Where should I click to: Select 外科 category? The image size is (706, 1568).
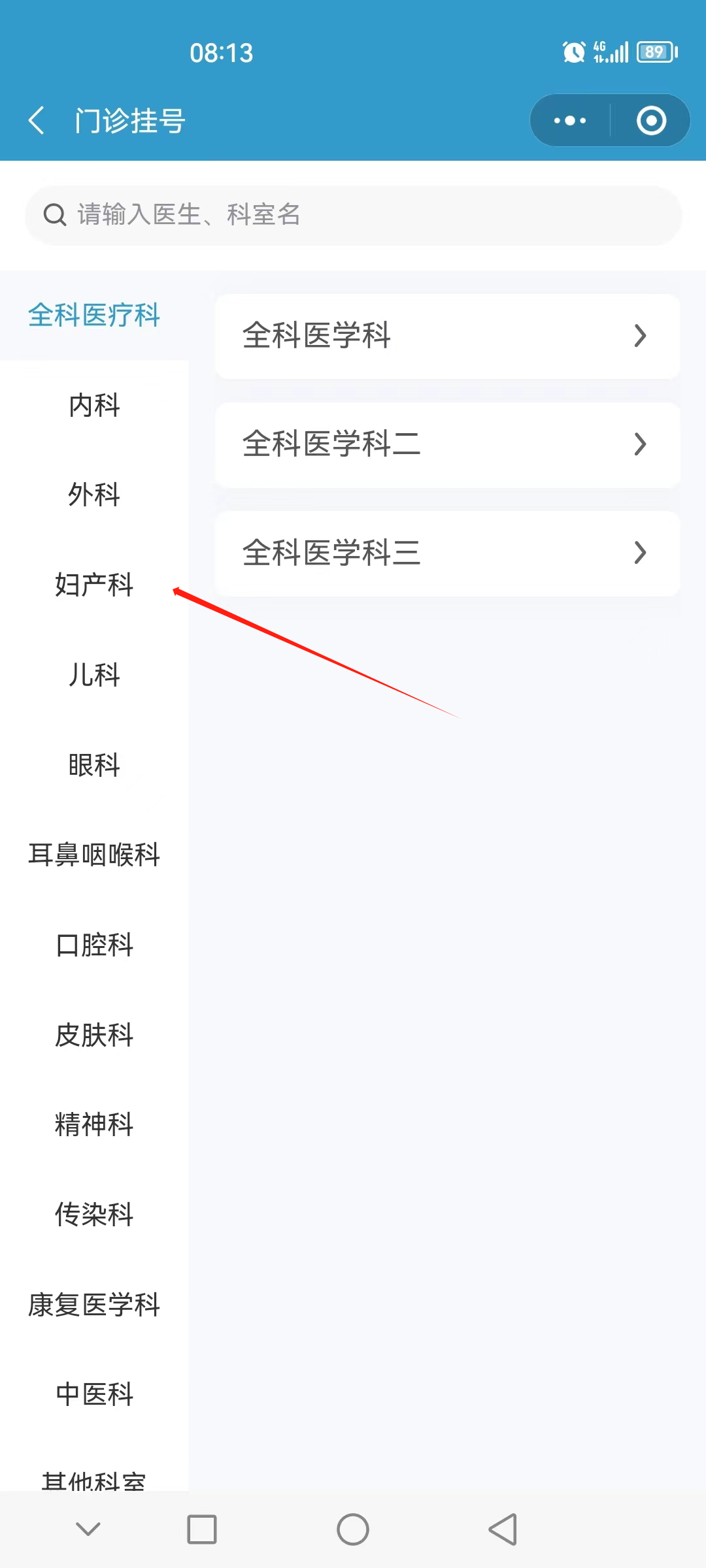(94, 495)
